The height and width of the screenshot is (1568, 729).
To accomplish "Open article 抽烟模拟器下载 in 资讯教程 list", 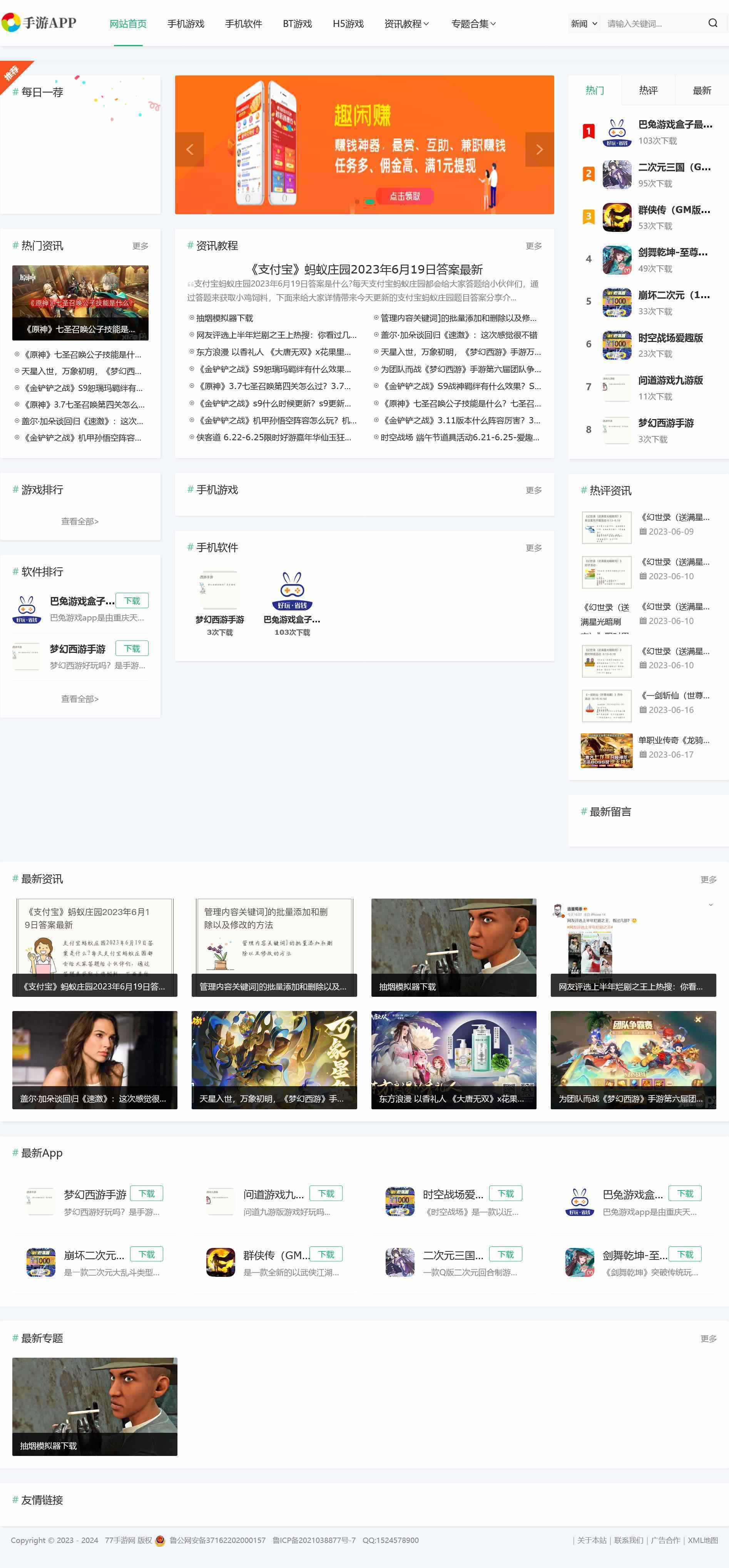I will 224,318.
